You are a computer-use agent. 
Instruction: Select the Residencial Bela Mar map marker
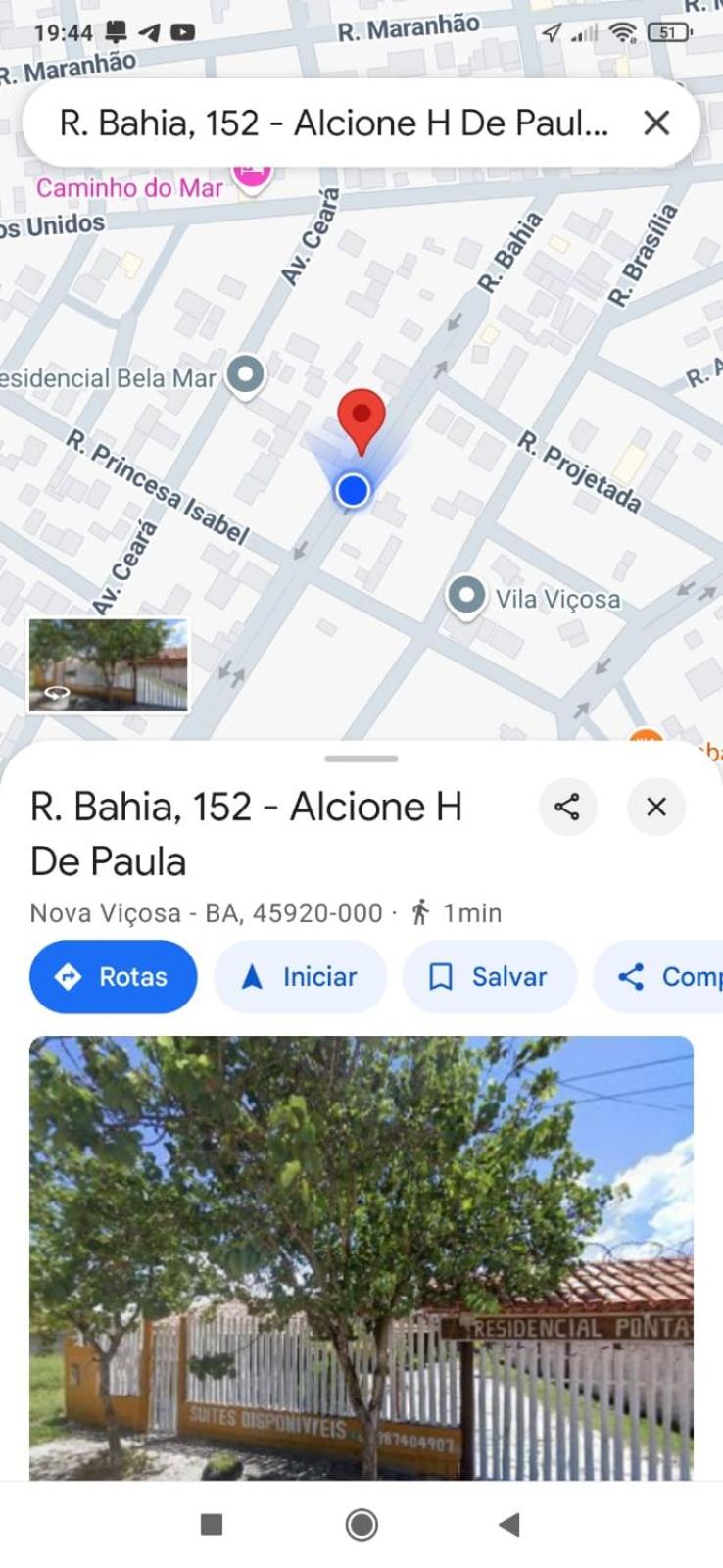point(245,374)
